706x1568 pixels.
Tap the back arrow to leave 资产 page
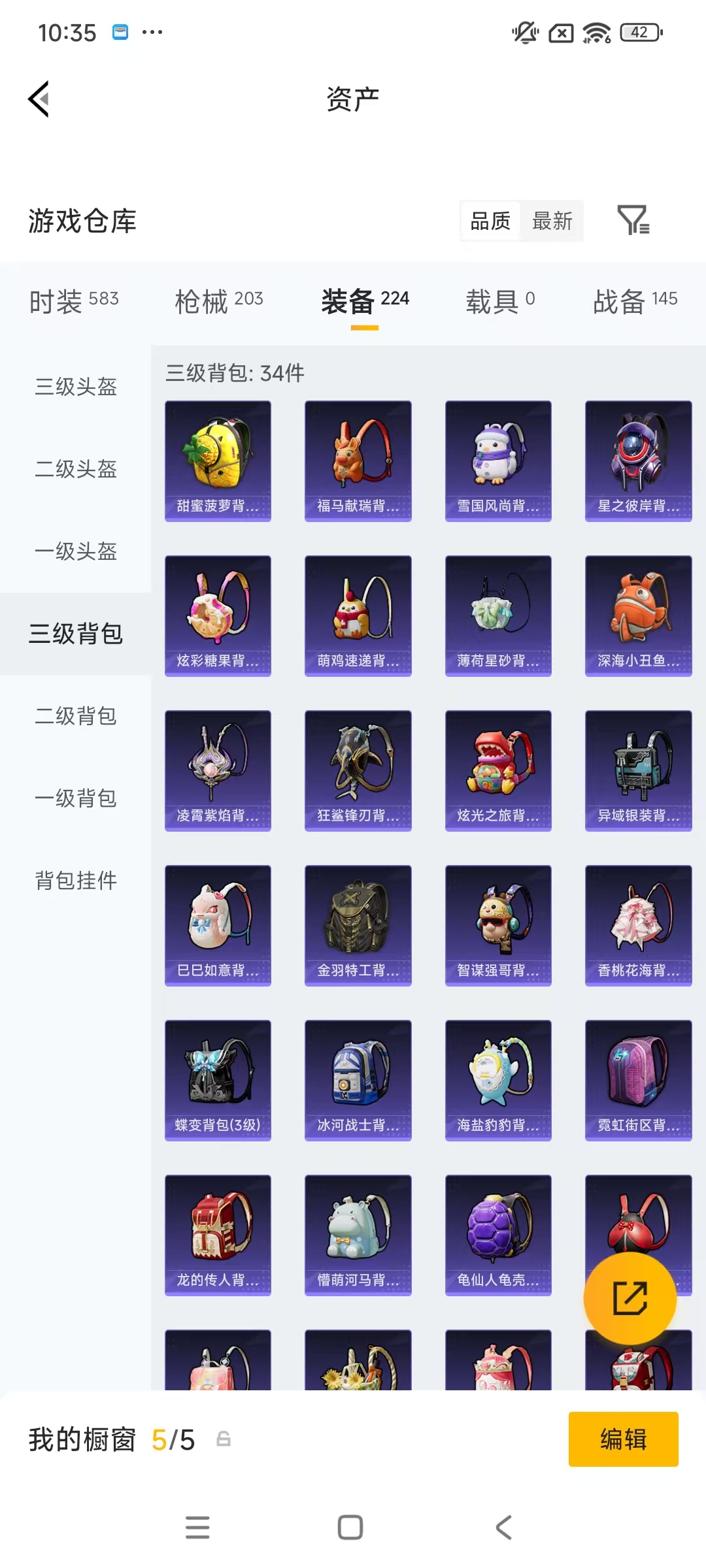[39, 99]
